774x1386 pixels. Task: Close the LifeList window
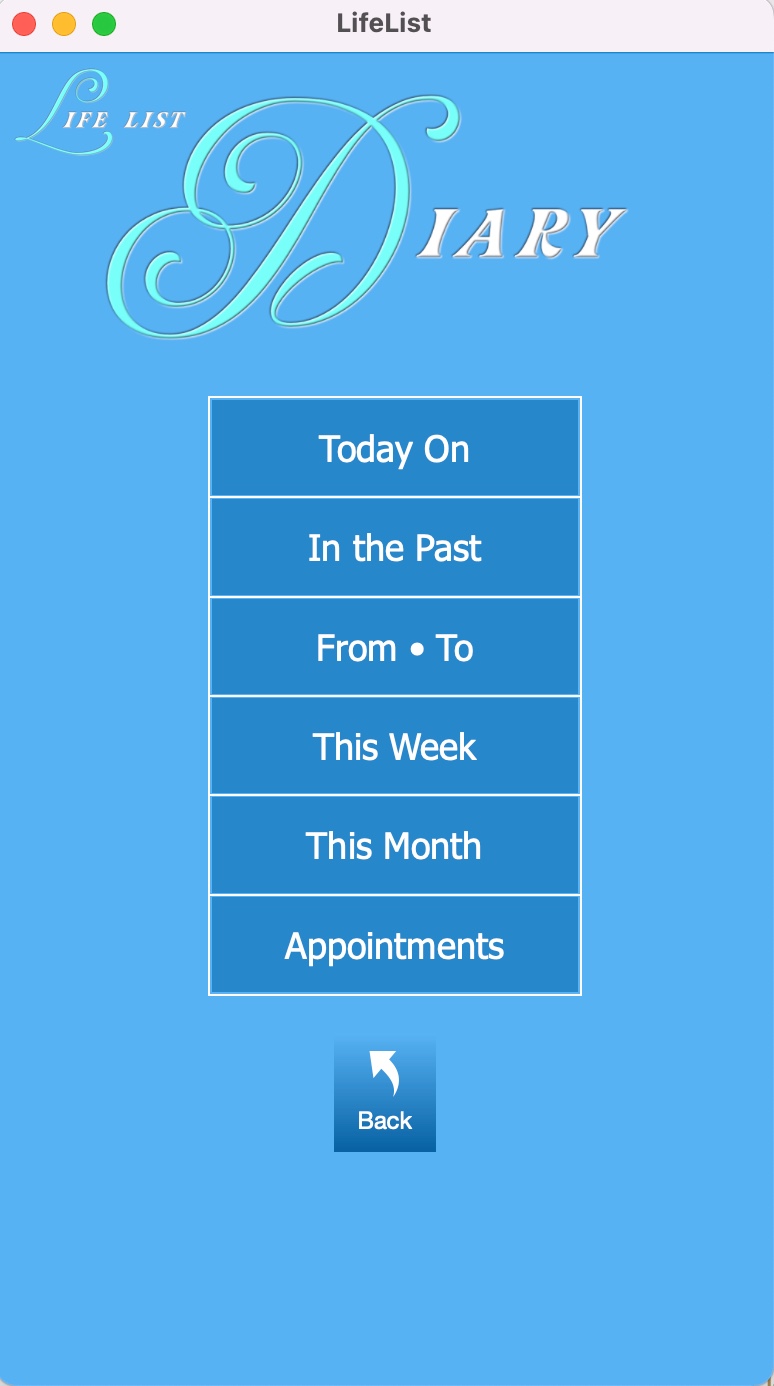pyautogui.click(x=24, y=24)
